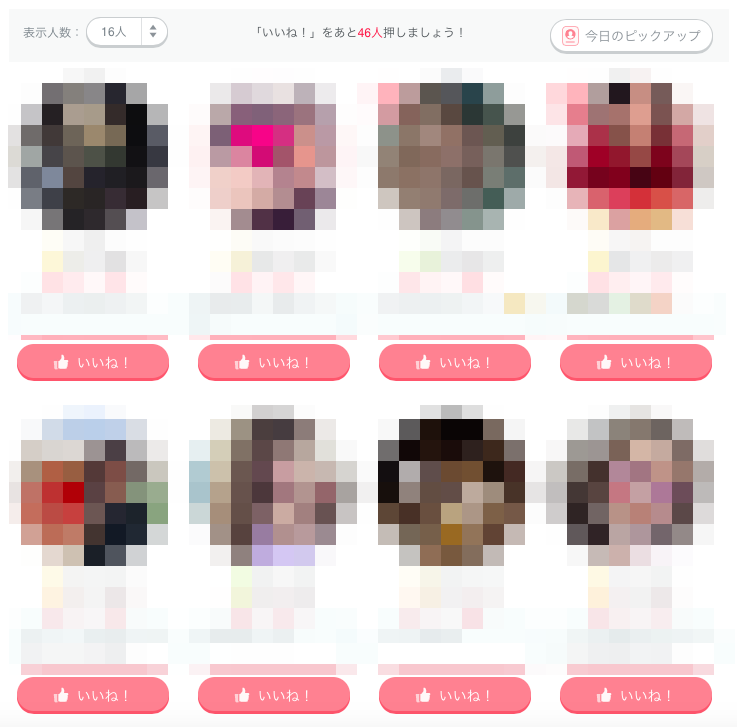Open the first top-row profile photo

pos(92,150)
